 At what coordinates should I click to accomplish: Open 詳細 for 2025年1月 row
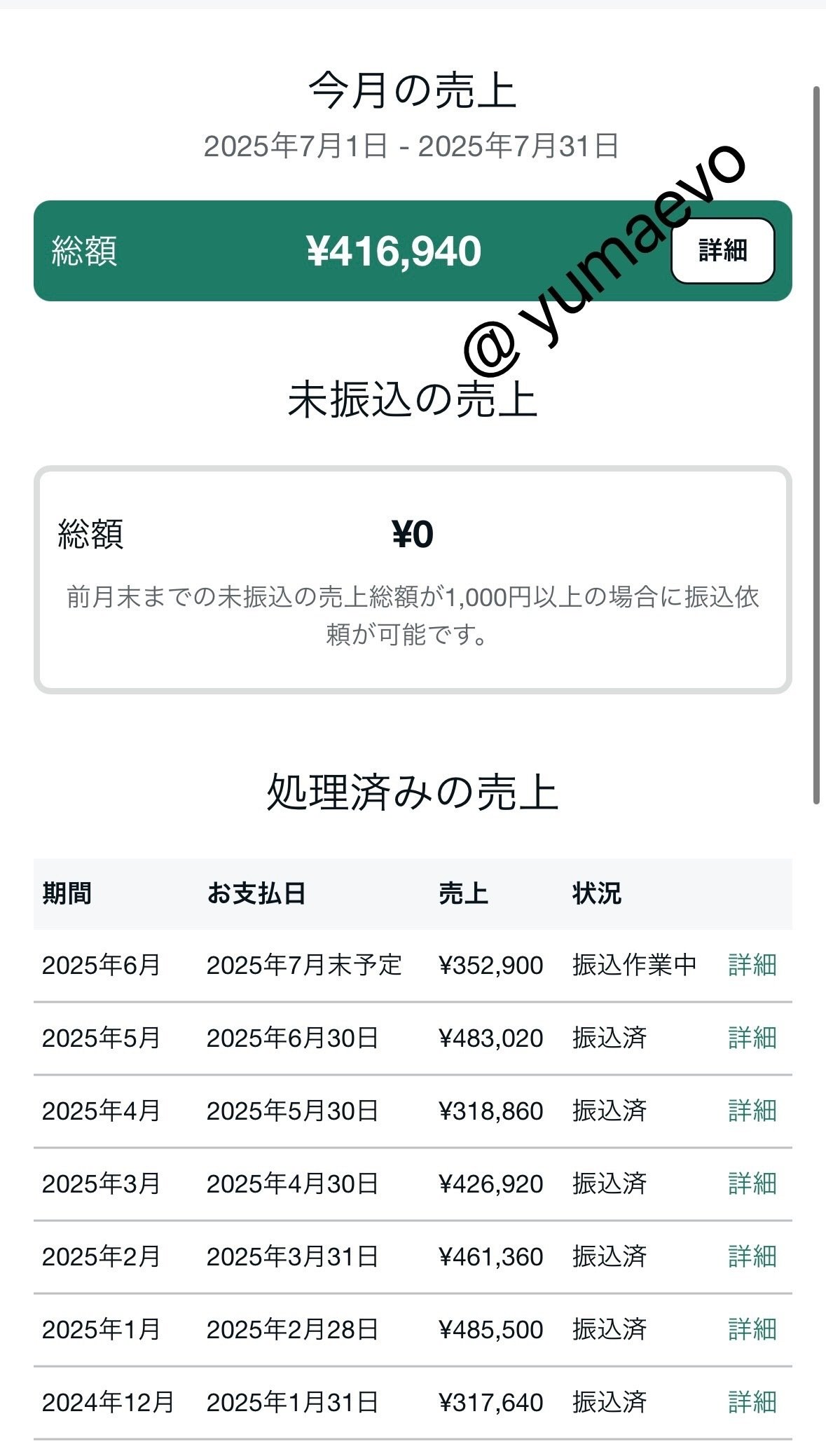pos(751,1329)
